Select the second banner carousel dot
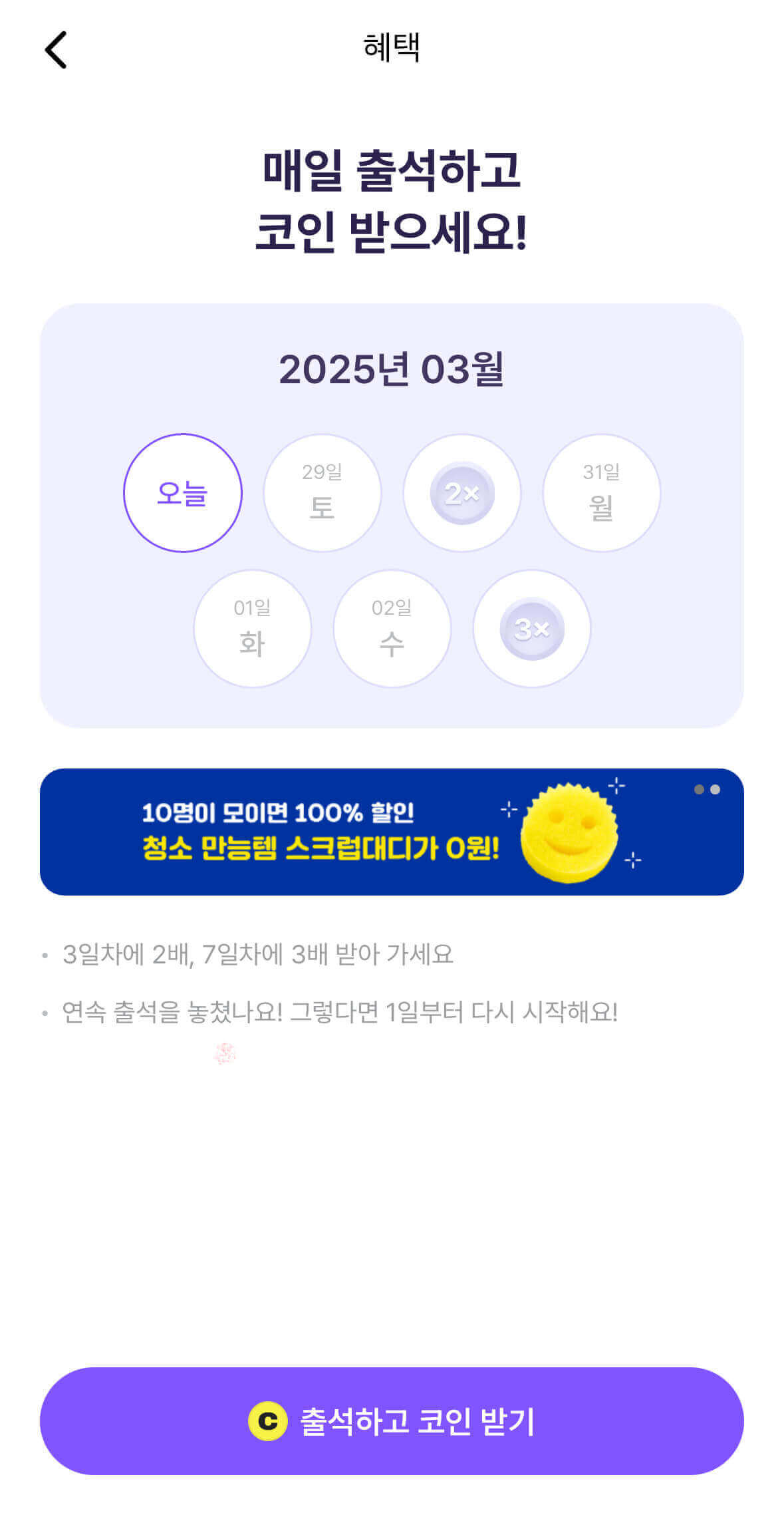This screenshot has height=1515, width=784. (714, 788)
